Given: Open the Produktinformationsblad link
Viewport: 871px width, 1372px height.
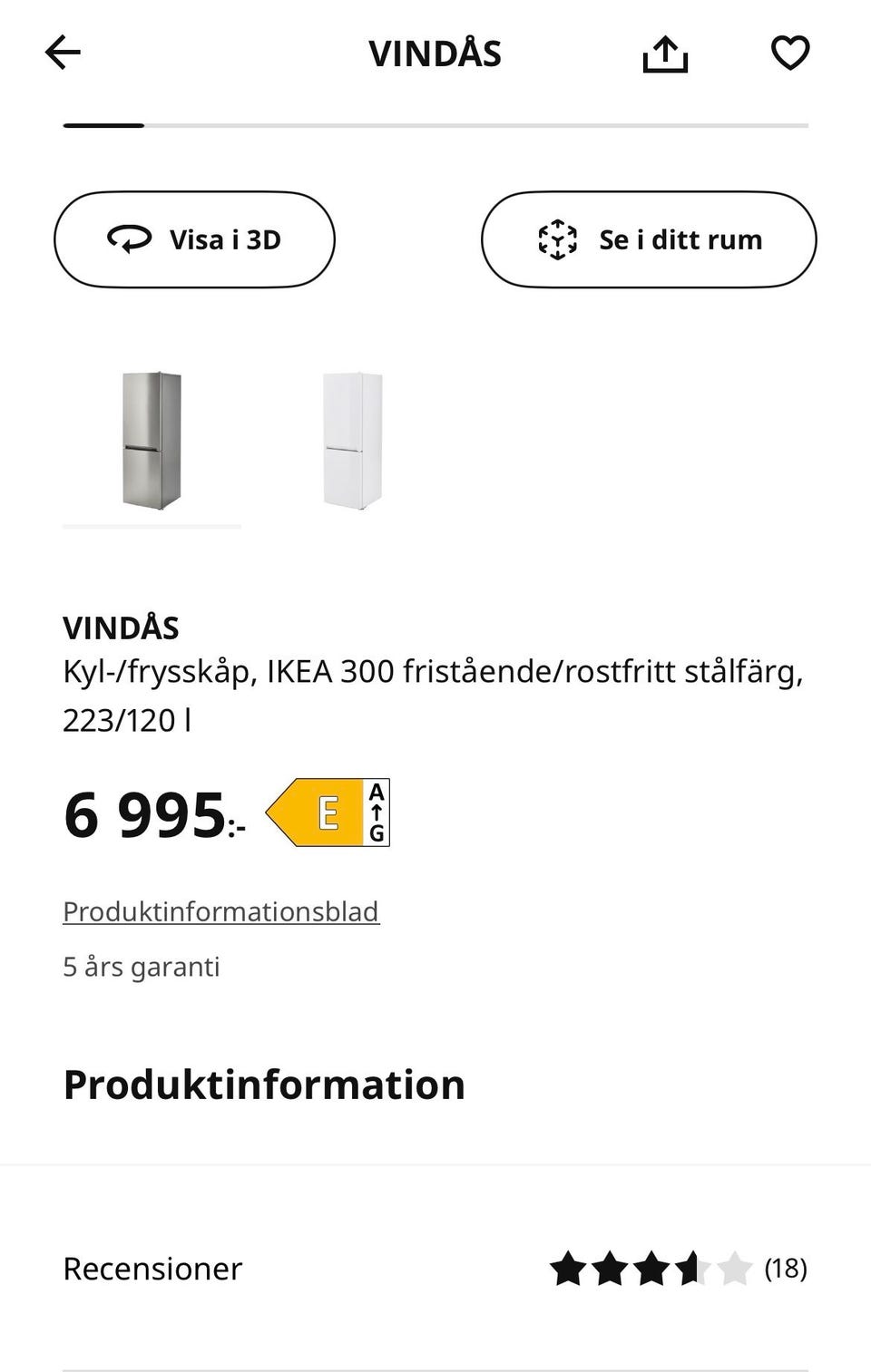Looking at the screenshot, I should [221, 911].
